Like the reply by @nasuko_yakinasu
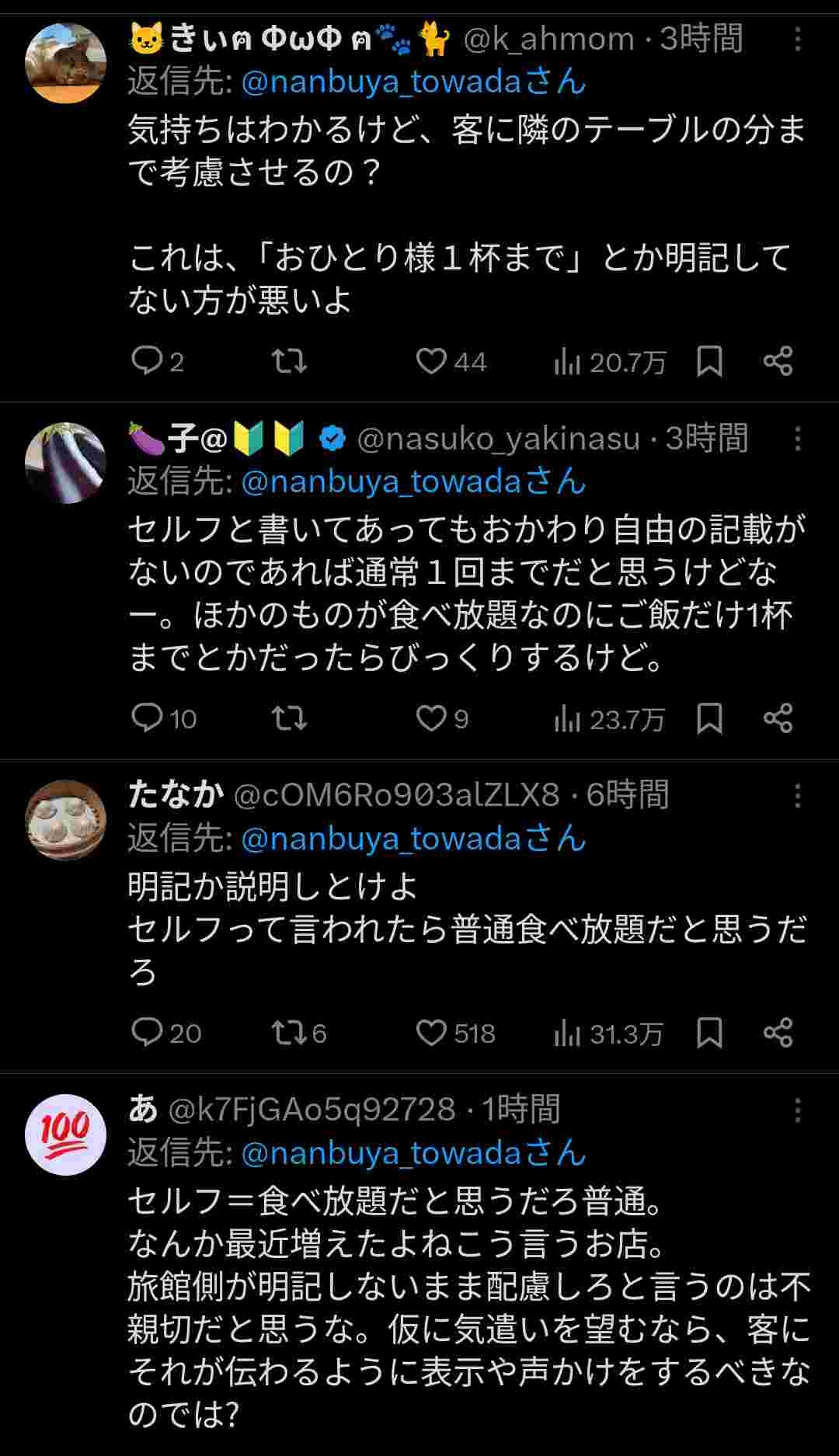 431,718
